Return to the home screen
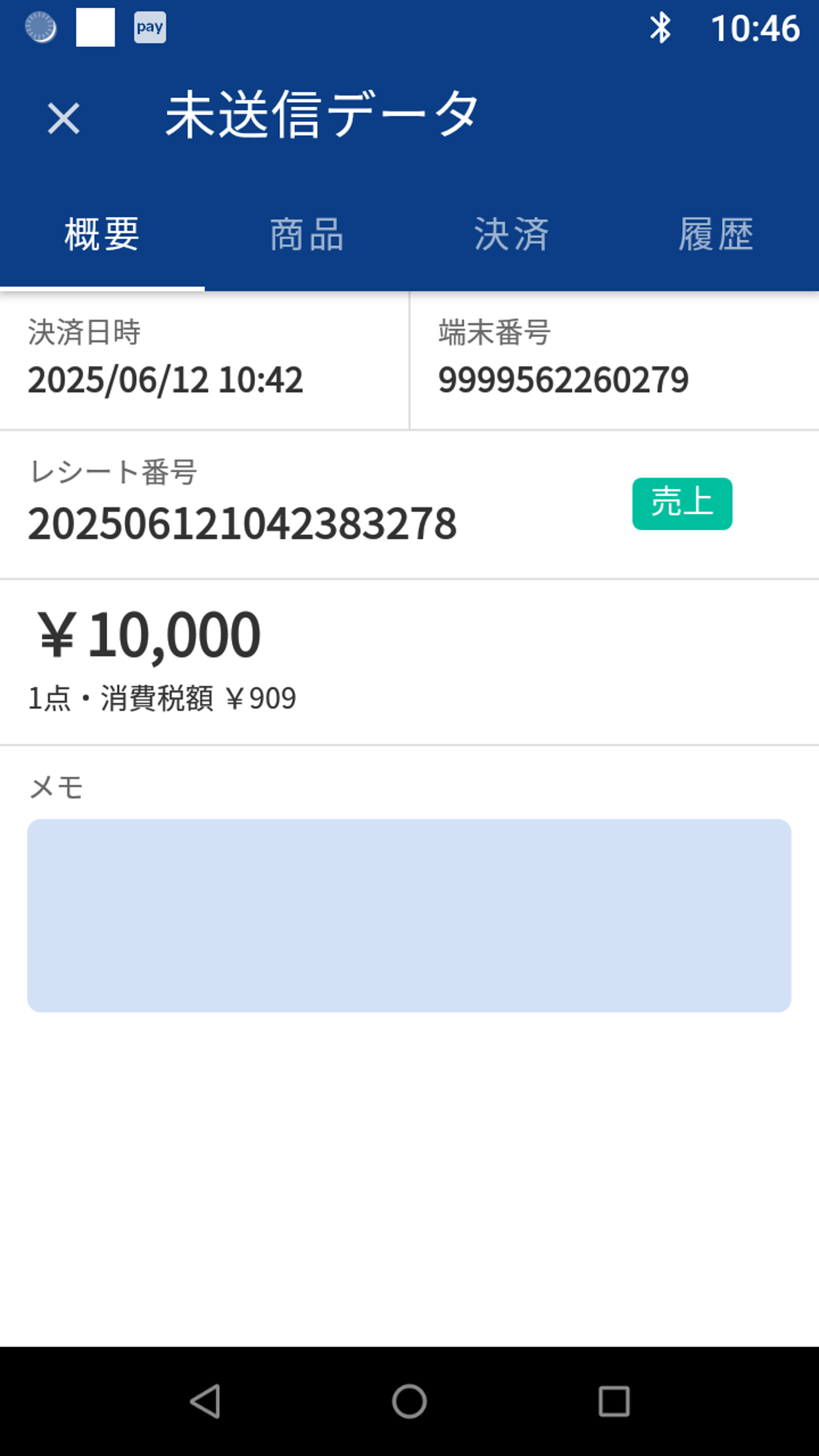819x1456 pixels. (409, 1401)
